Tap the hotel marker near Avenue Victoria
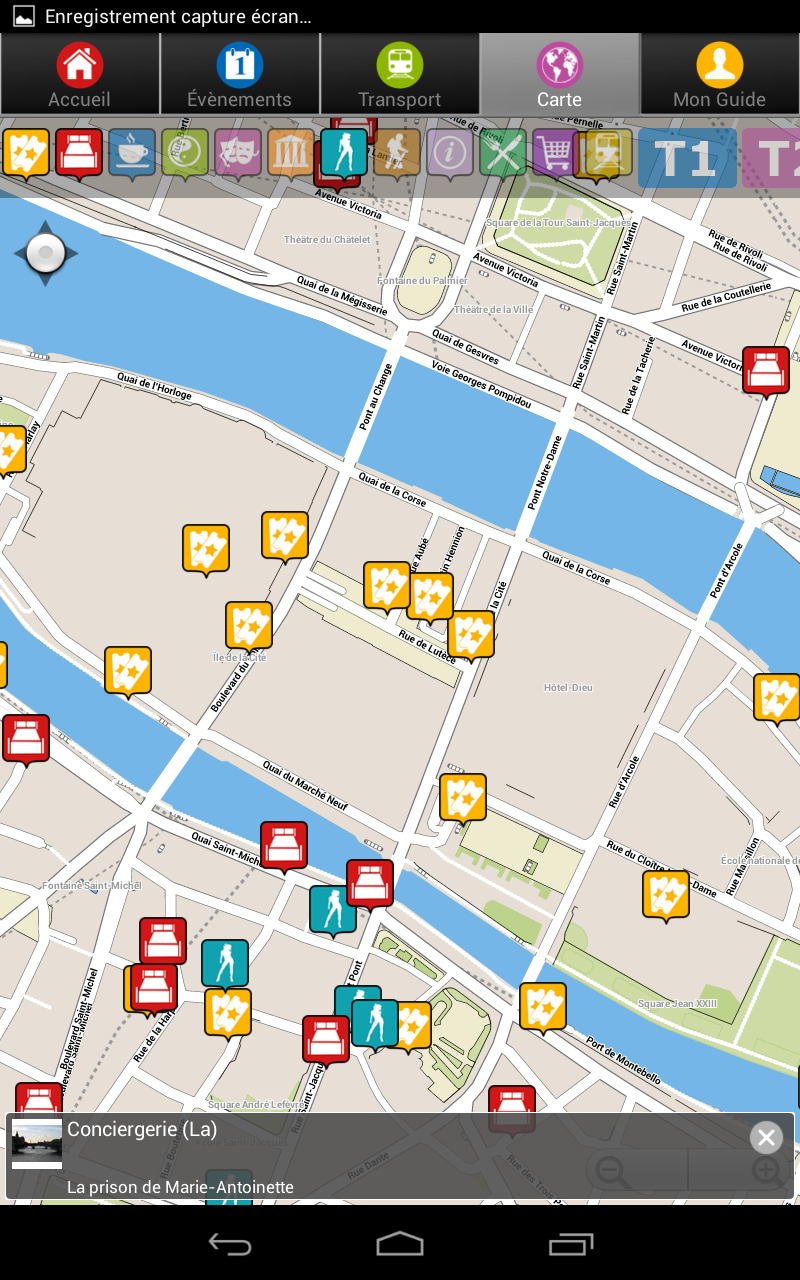 (766, 370)
